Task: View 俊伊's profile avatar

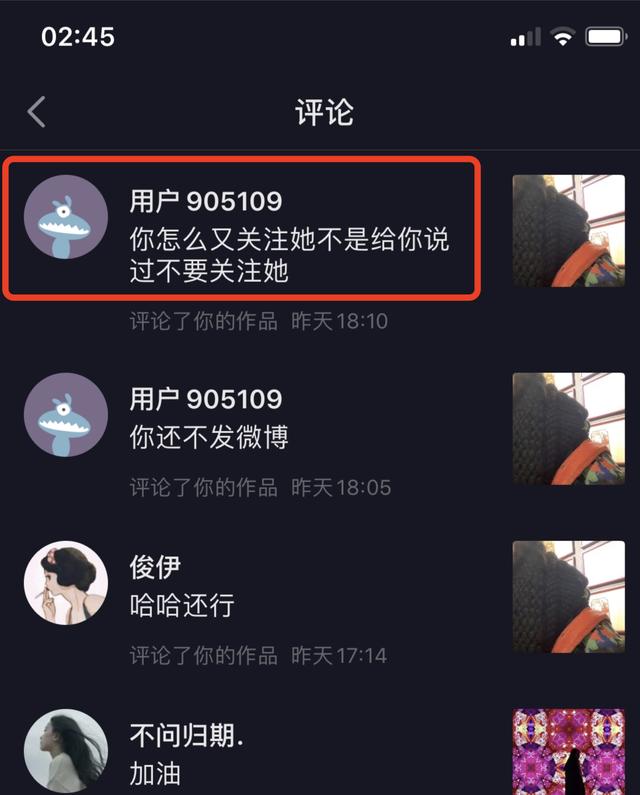Action: (x=65, y=583)
